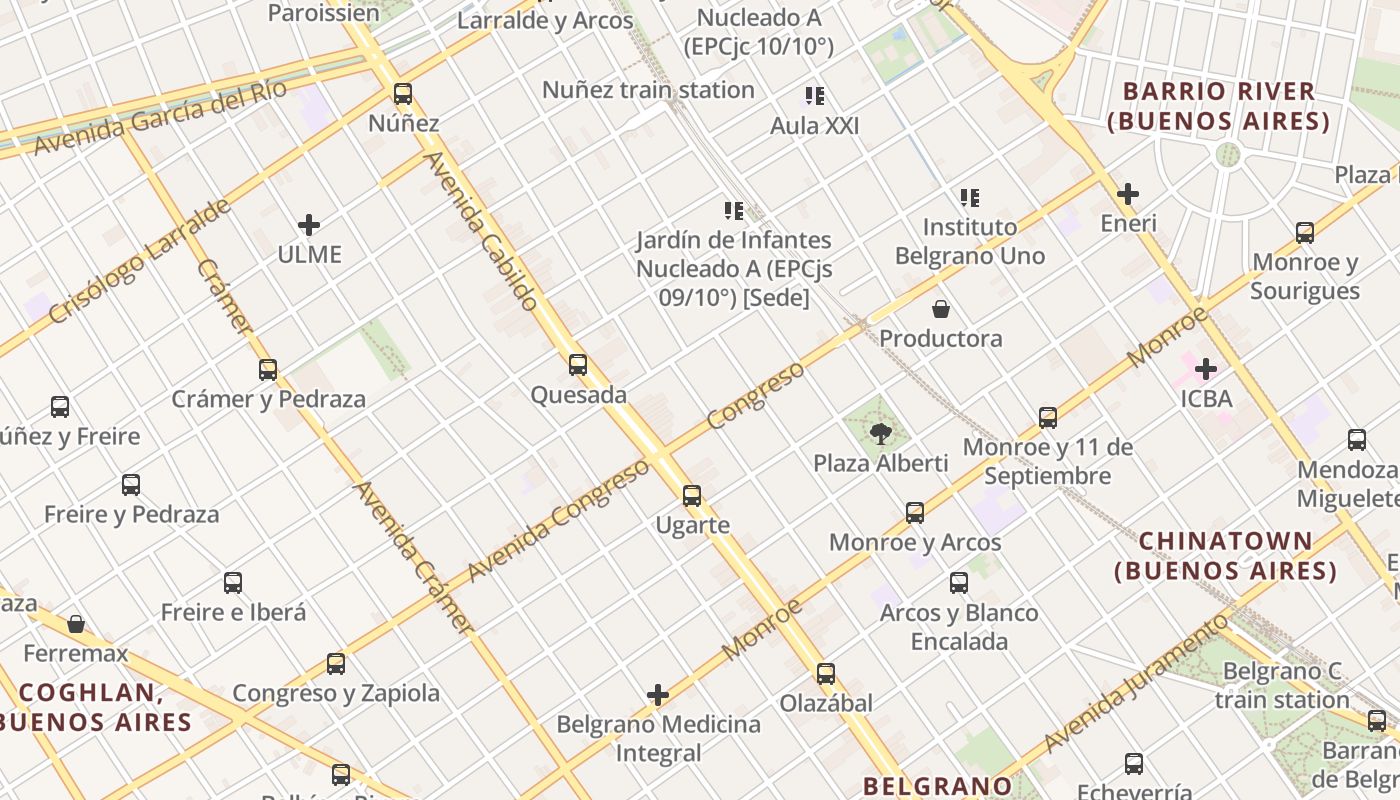The height and width of the screenshot is (800, 1400).
Task: Open the Crámer y Pedraza bus stop
Action: tap(268, 370)
